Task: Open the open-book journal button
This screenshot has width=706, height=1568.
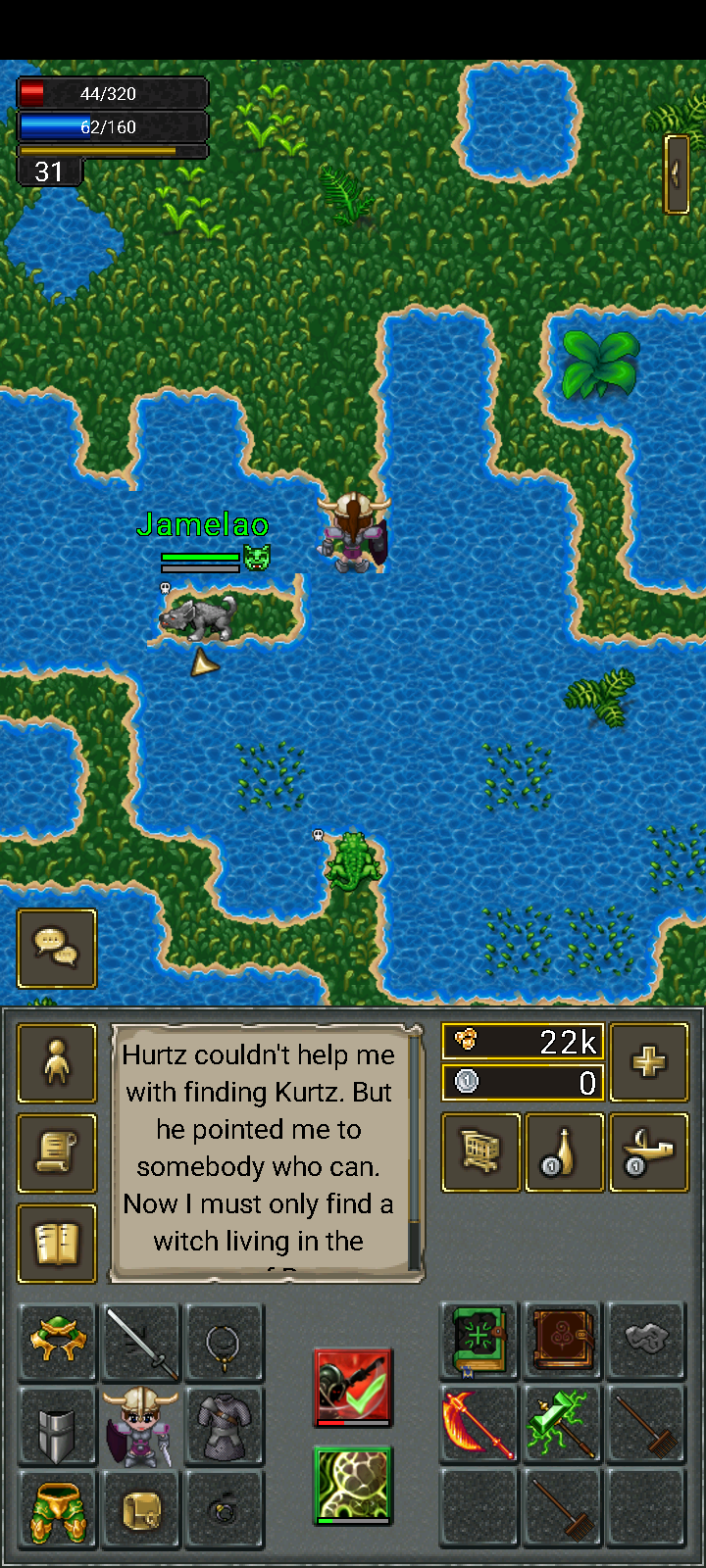Action: (57, 1243)
